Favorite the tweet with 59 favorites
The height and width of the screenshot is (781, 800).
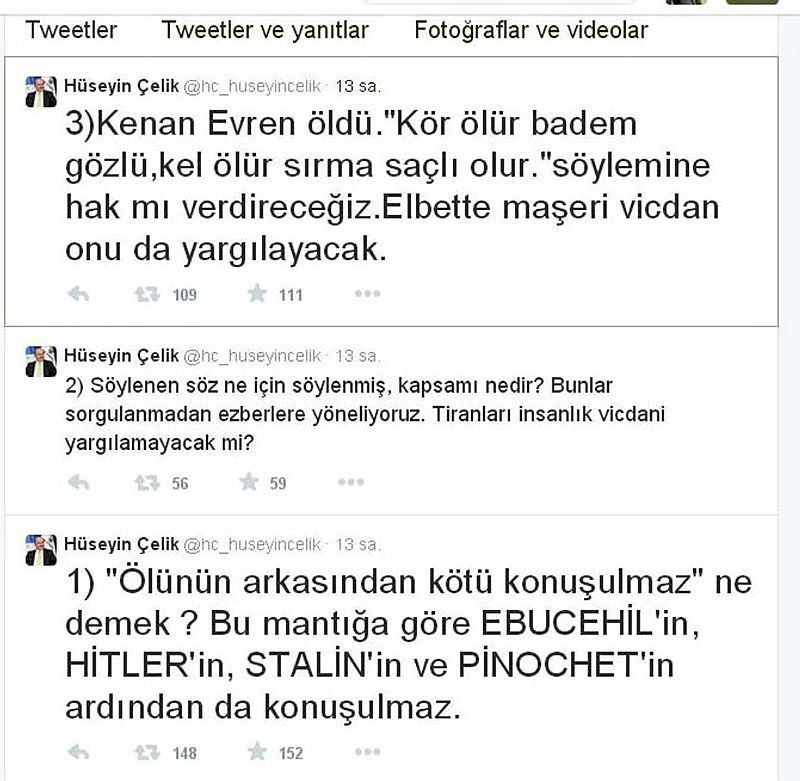pyautogui.click(x=249, y=482)
